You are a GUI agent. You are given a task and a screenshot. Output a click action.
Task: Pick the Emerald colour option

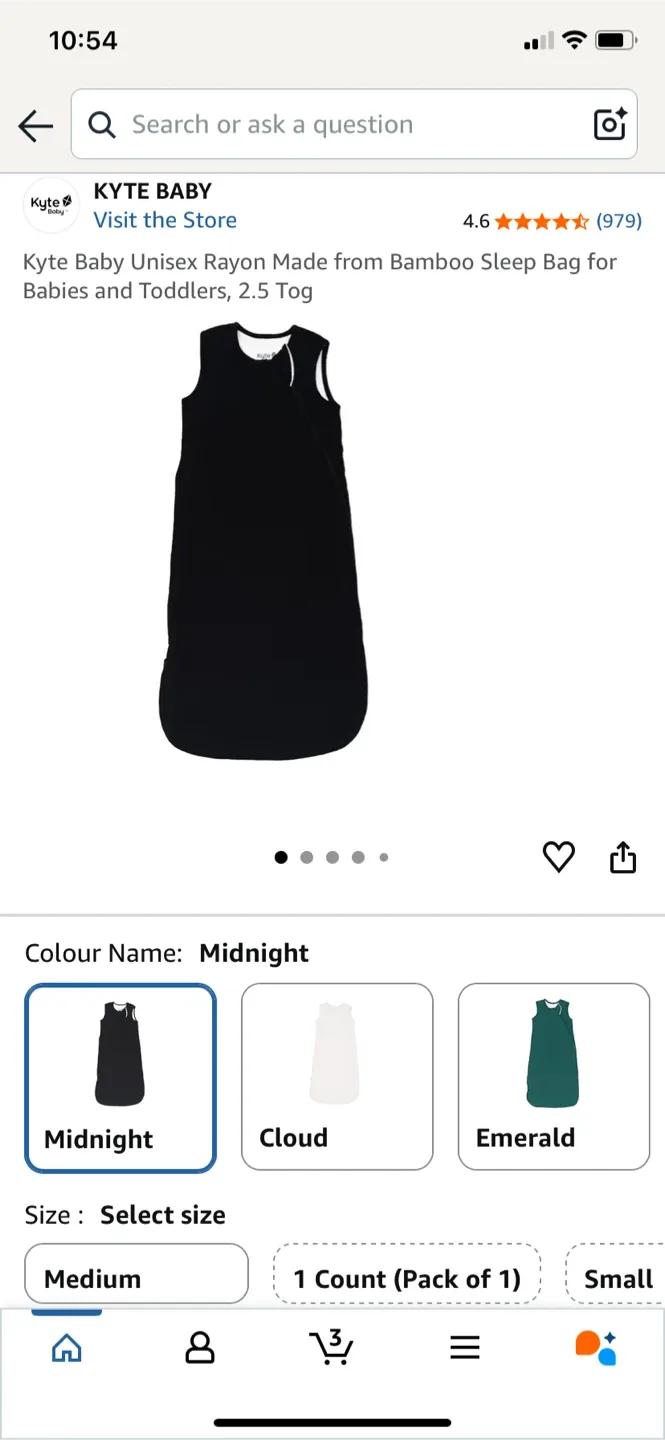coord(553,1077)
